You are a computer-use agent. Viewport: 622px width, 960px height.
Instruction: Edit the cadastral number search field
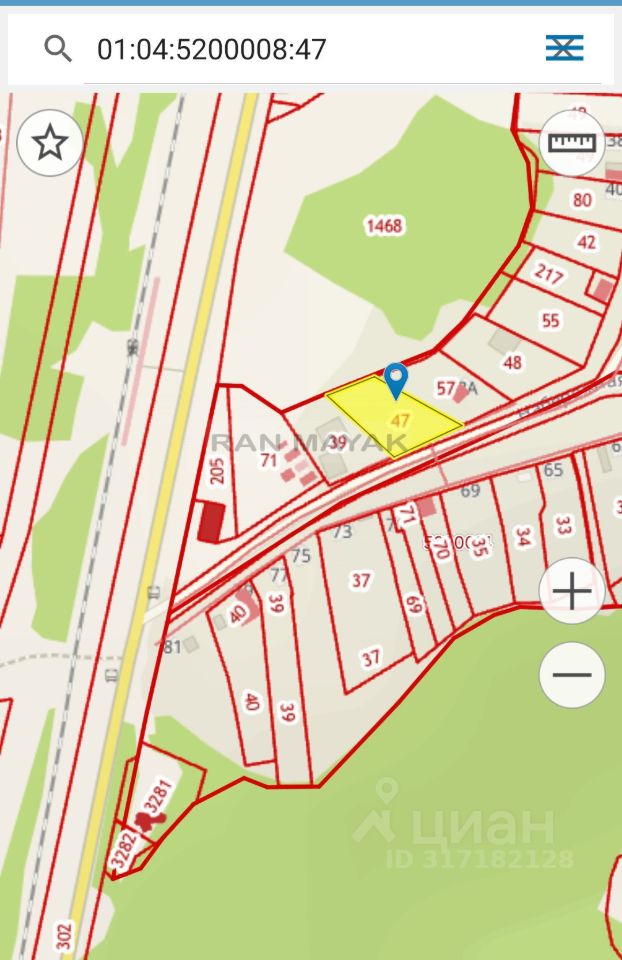pyautogui.click(x=300, y=48)
